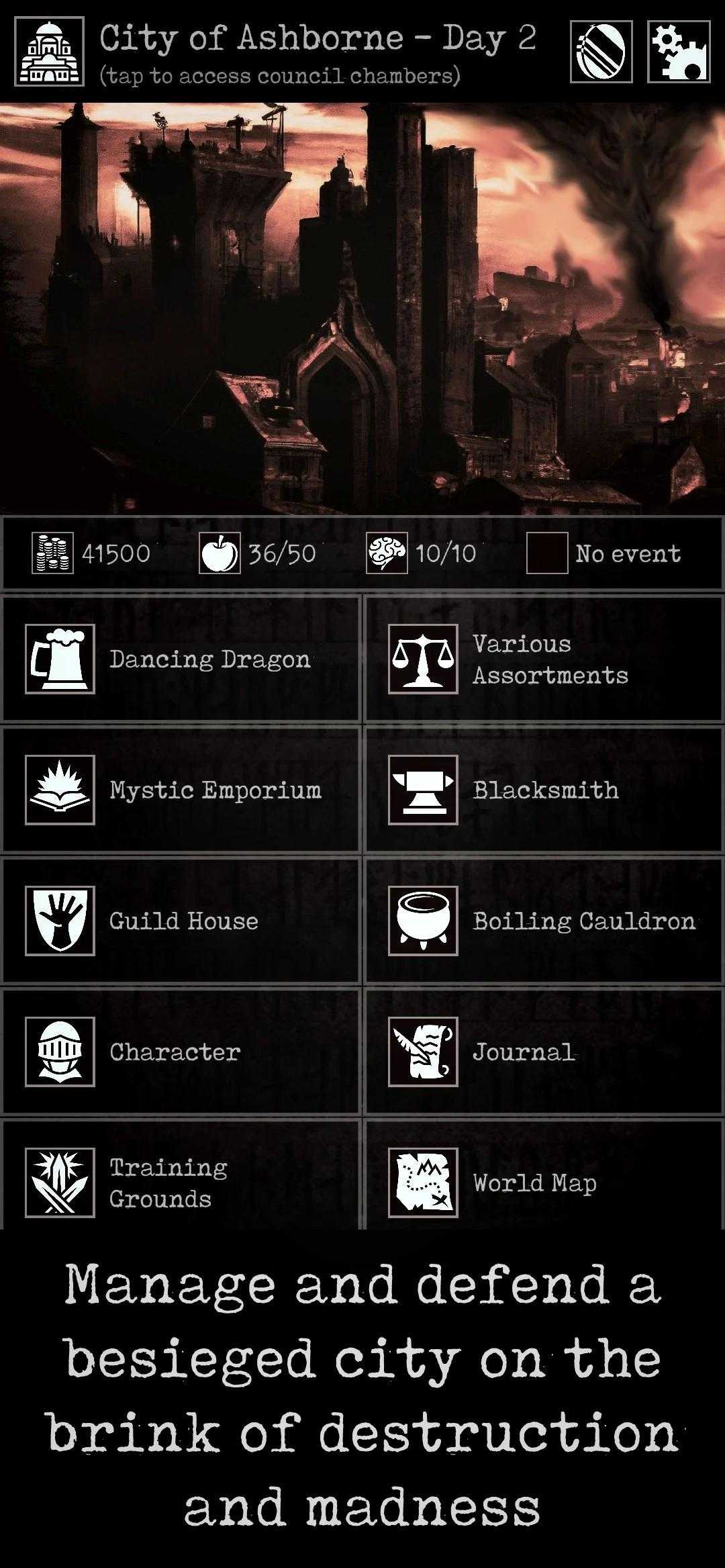Viewport: 725px width, 1568px height.
Task: Tap the No event box
Action: (604, 553)
